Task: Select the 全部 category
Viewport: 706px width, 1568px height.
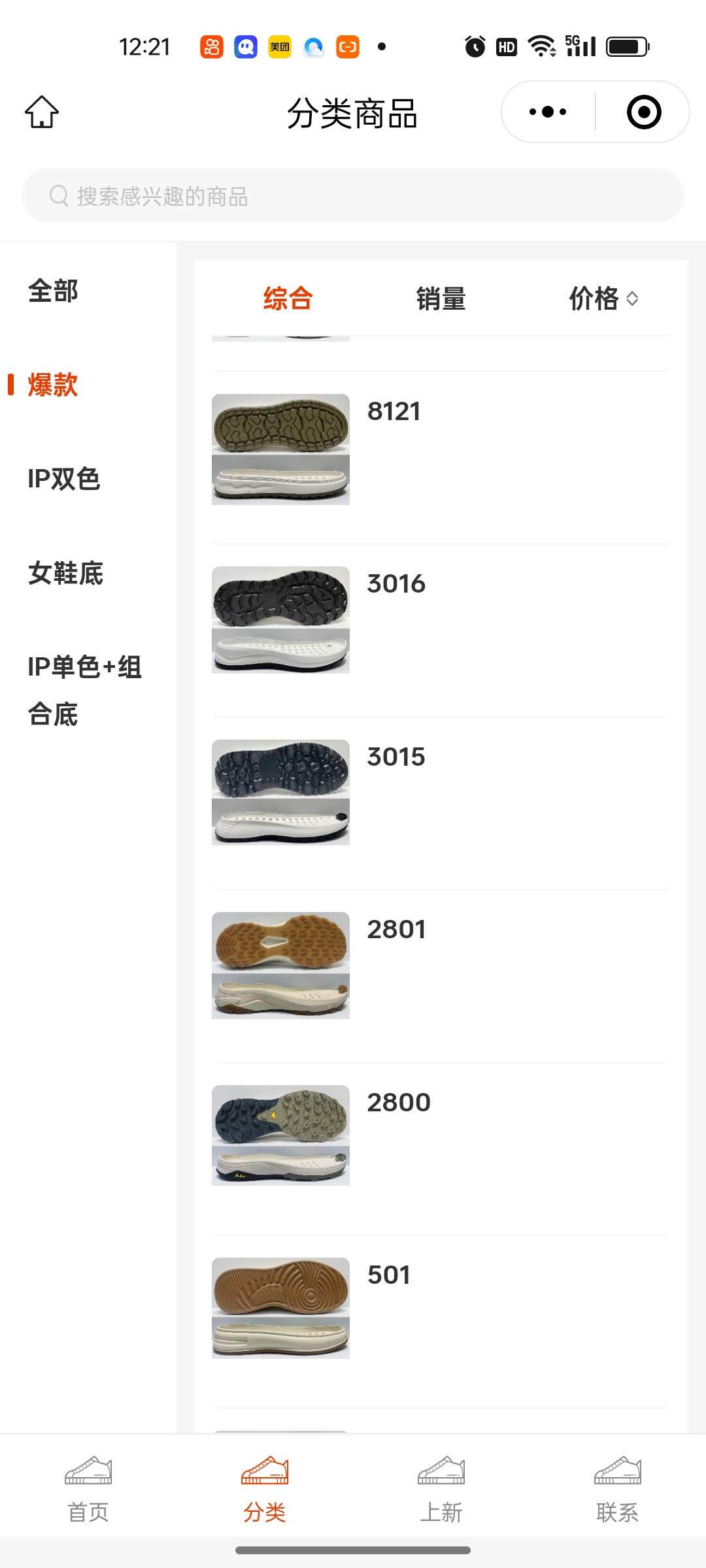Action: tap(53, 291)
